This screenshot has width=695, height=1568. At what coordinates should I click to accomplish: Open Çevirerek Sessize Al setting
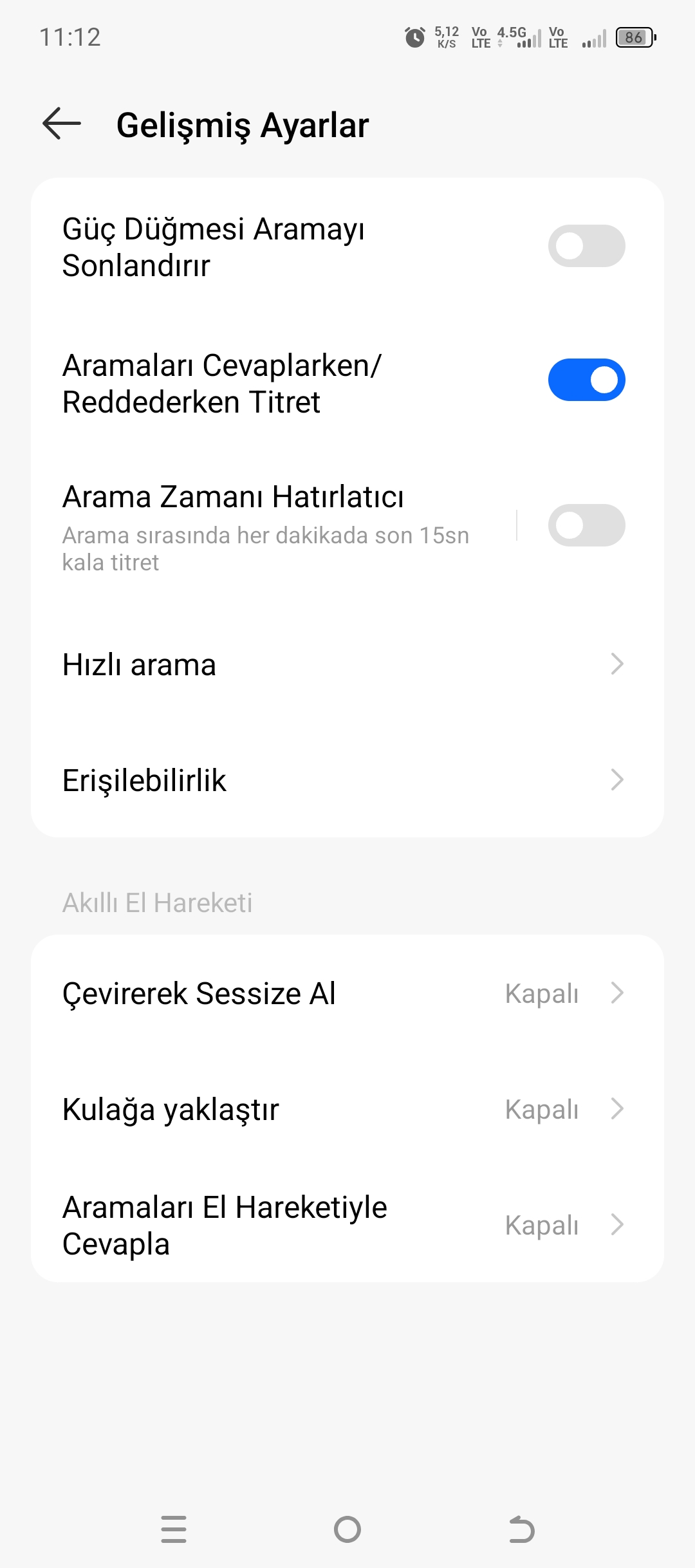347,993
